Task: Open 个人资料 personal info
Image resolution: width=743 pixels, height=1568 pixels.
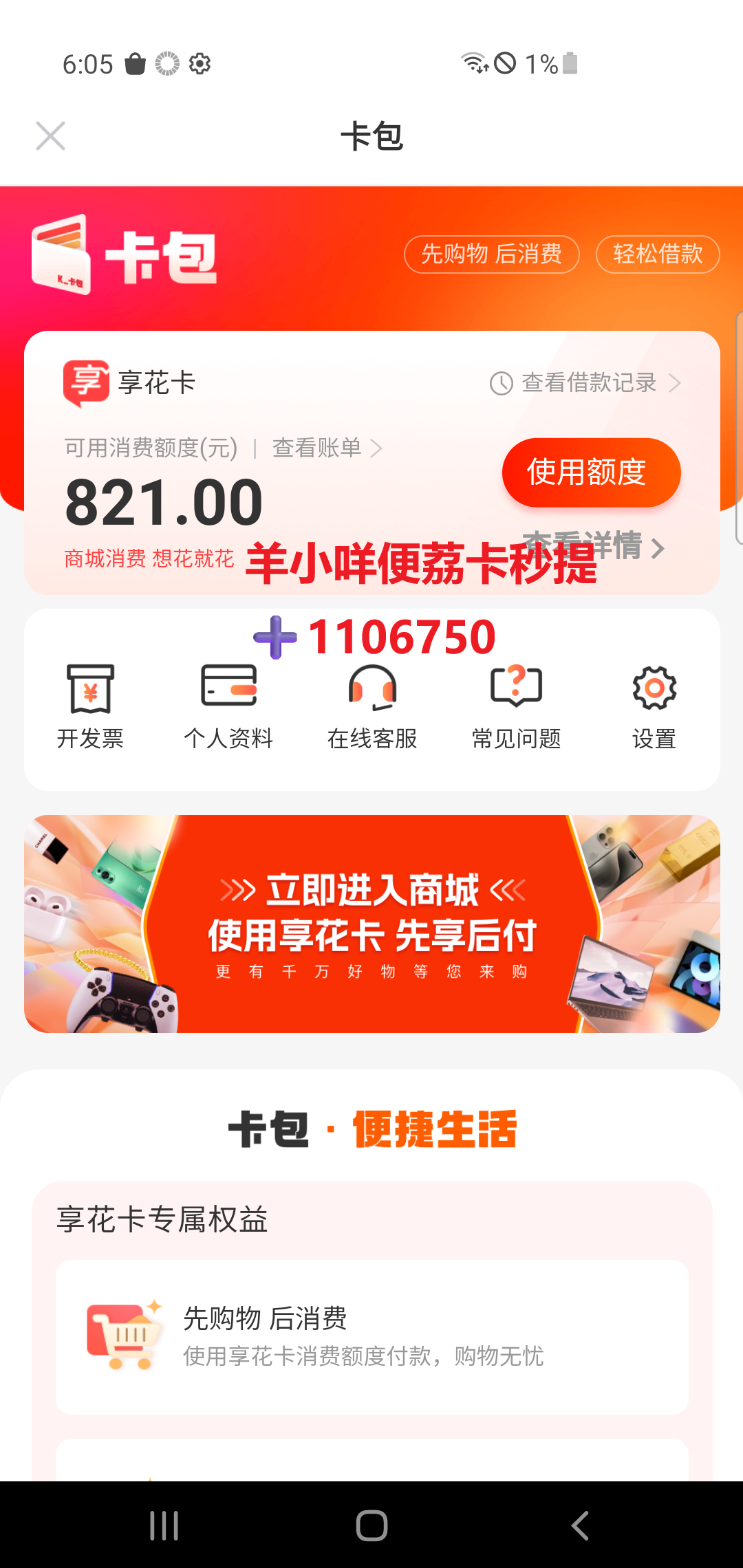Action: pyautogui.click(x=228, y=706)
